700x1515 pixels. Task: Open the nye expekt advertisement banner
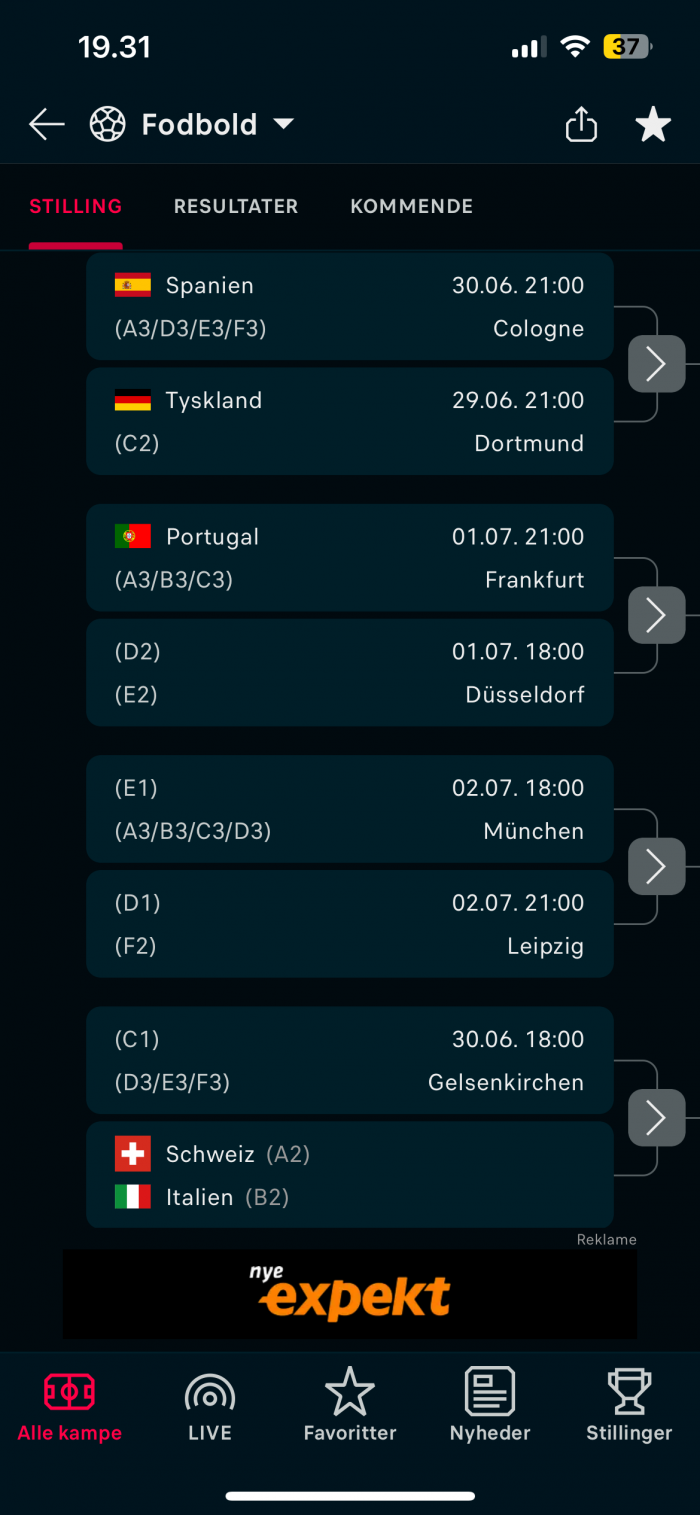[350, 1294]
